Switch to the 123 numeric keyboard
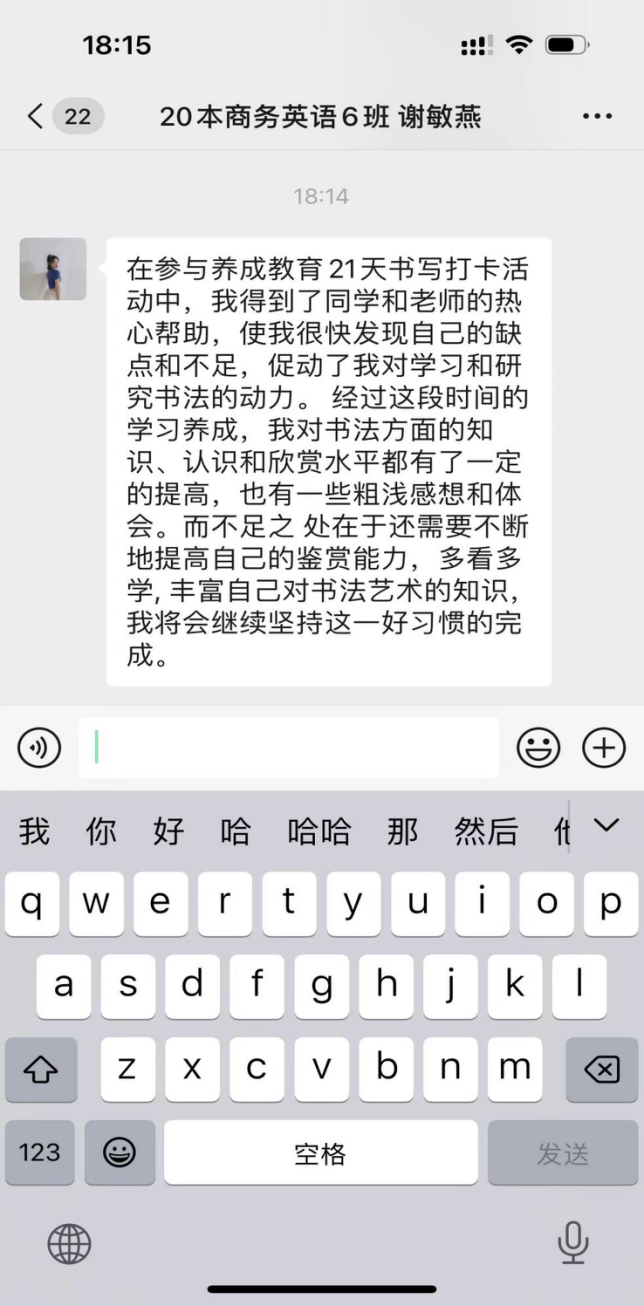Screen dimensions: 644x1306 (x=40, y=1152)
